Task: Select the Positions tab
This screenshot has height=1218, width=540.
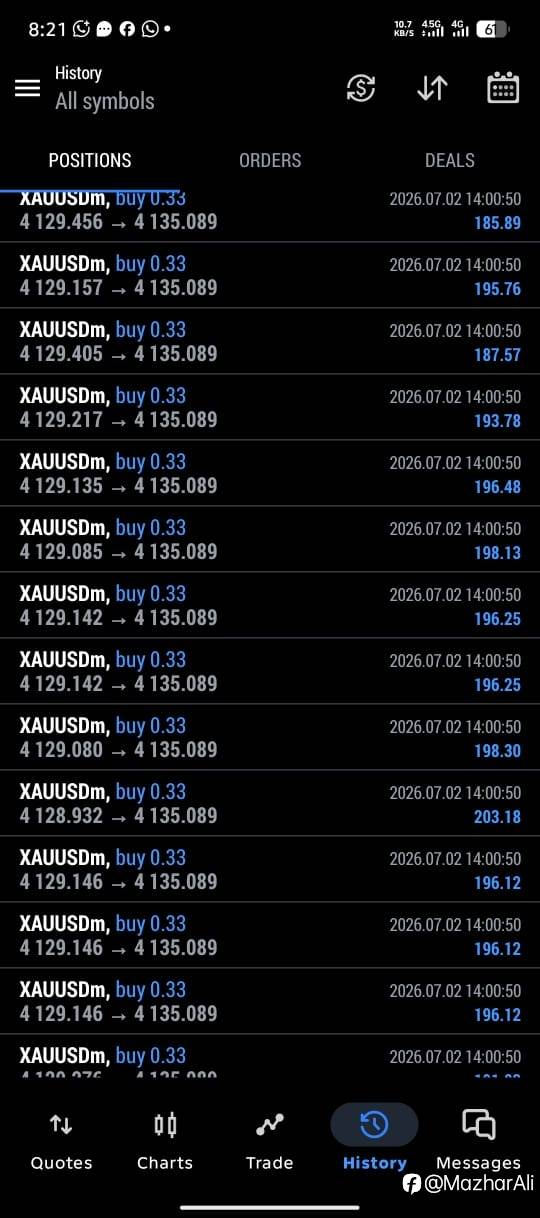Action: pos(90,160)
